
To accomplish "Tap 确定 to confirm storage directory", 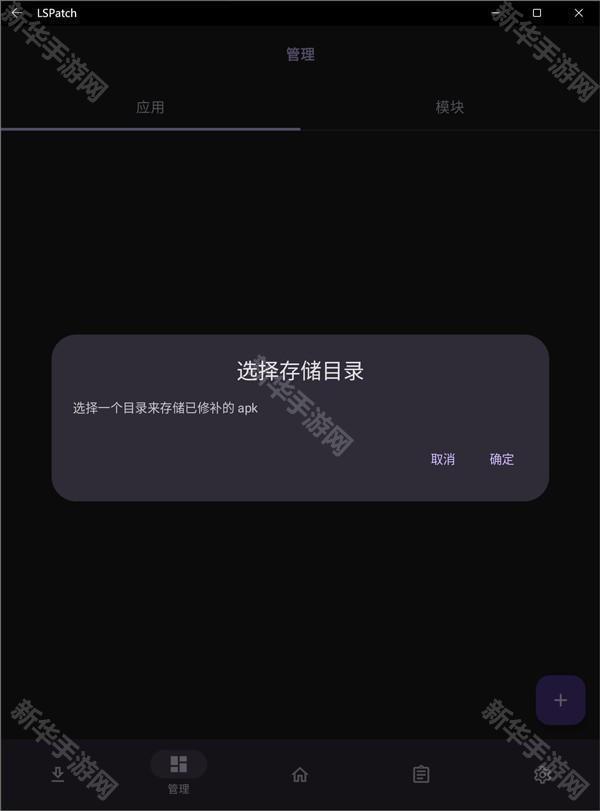I will pos(501,459).
